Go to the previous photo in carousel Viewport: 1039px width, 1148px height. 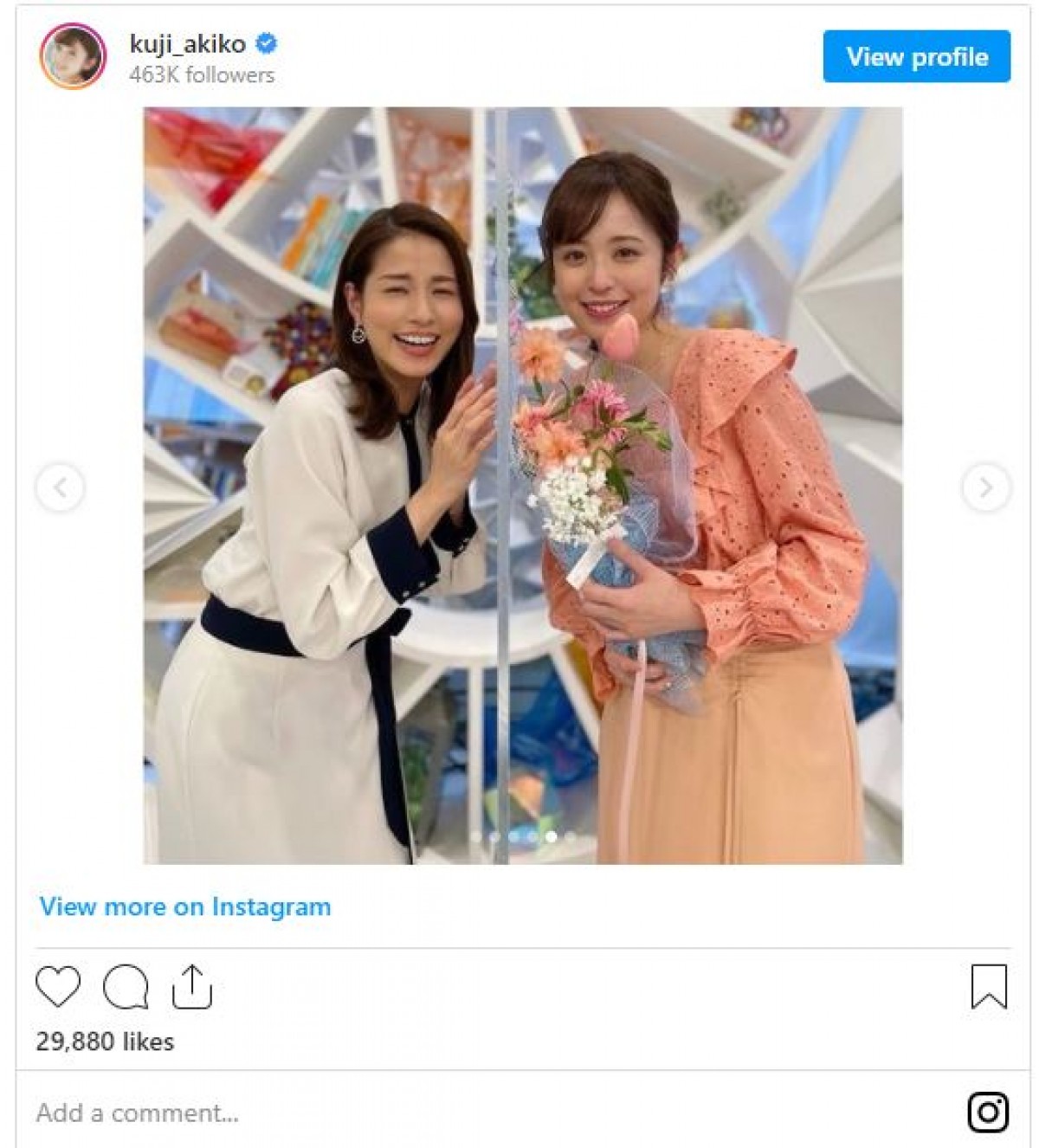tap(60, 487)
